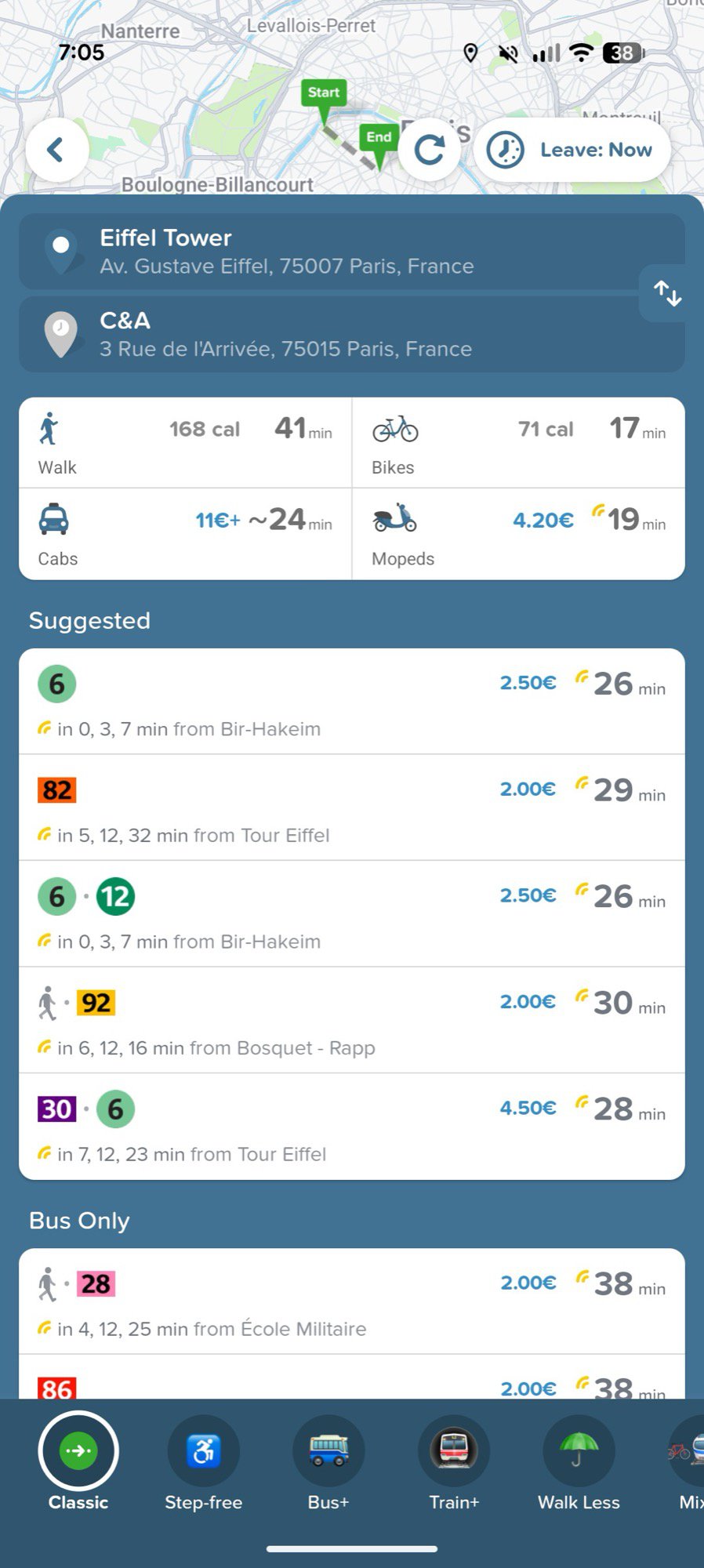View the bus 82 route from Tour Eiffel
Screen dimensions: 704x1568
tap(352, 808)
